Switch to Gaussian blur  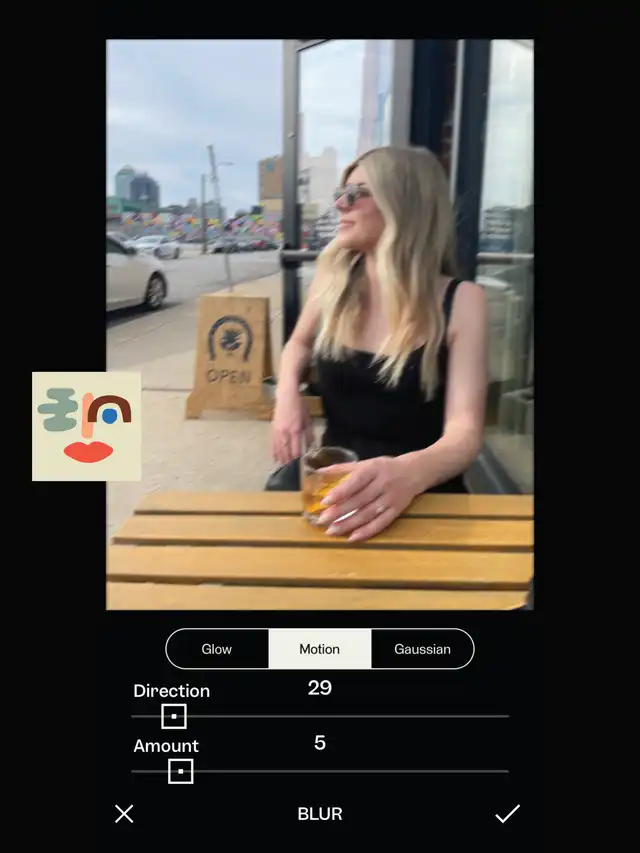(x=422, y=649)
